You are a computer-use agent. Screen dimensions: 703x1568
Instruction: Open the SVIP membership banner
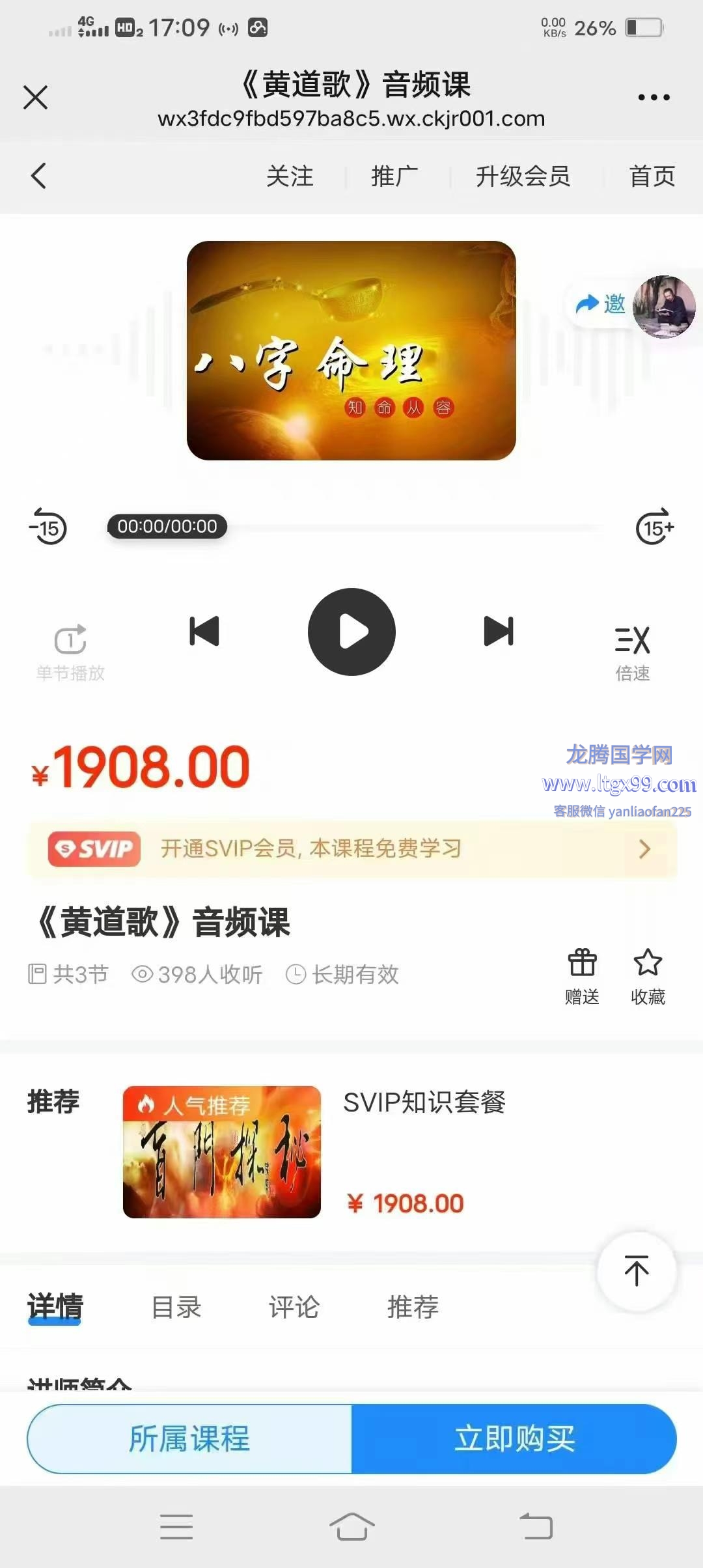[351, 848]
